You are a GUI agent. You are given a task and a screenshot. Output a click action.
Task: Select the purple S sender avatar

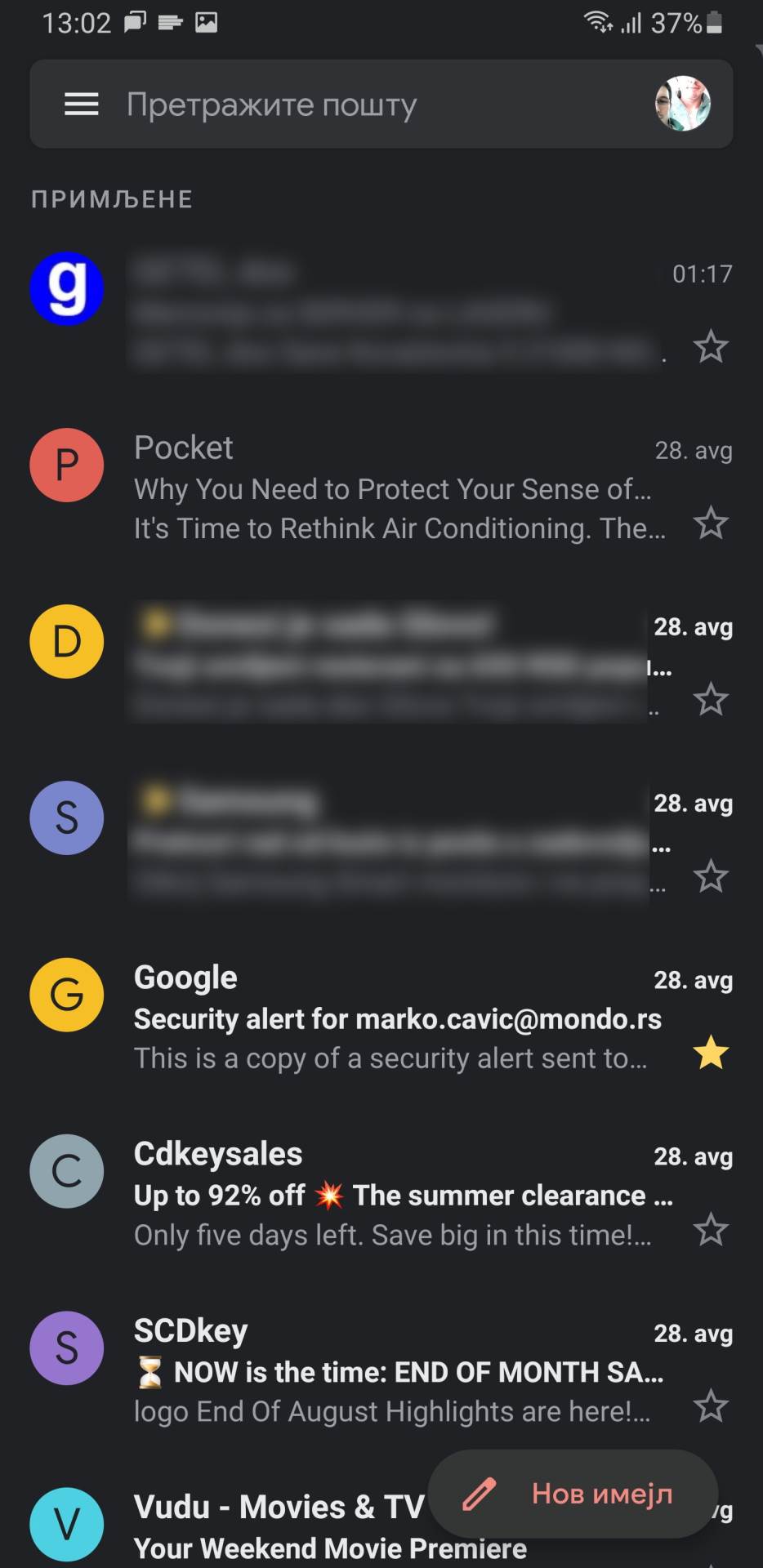tap(66, 817)
